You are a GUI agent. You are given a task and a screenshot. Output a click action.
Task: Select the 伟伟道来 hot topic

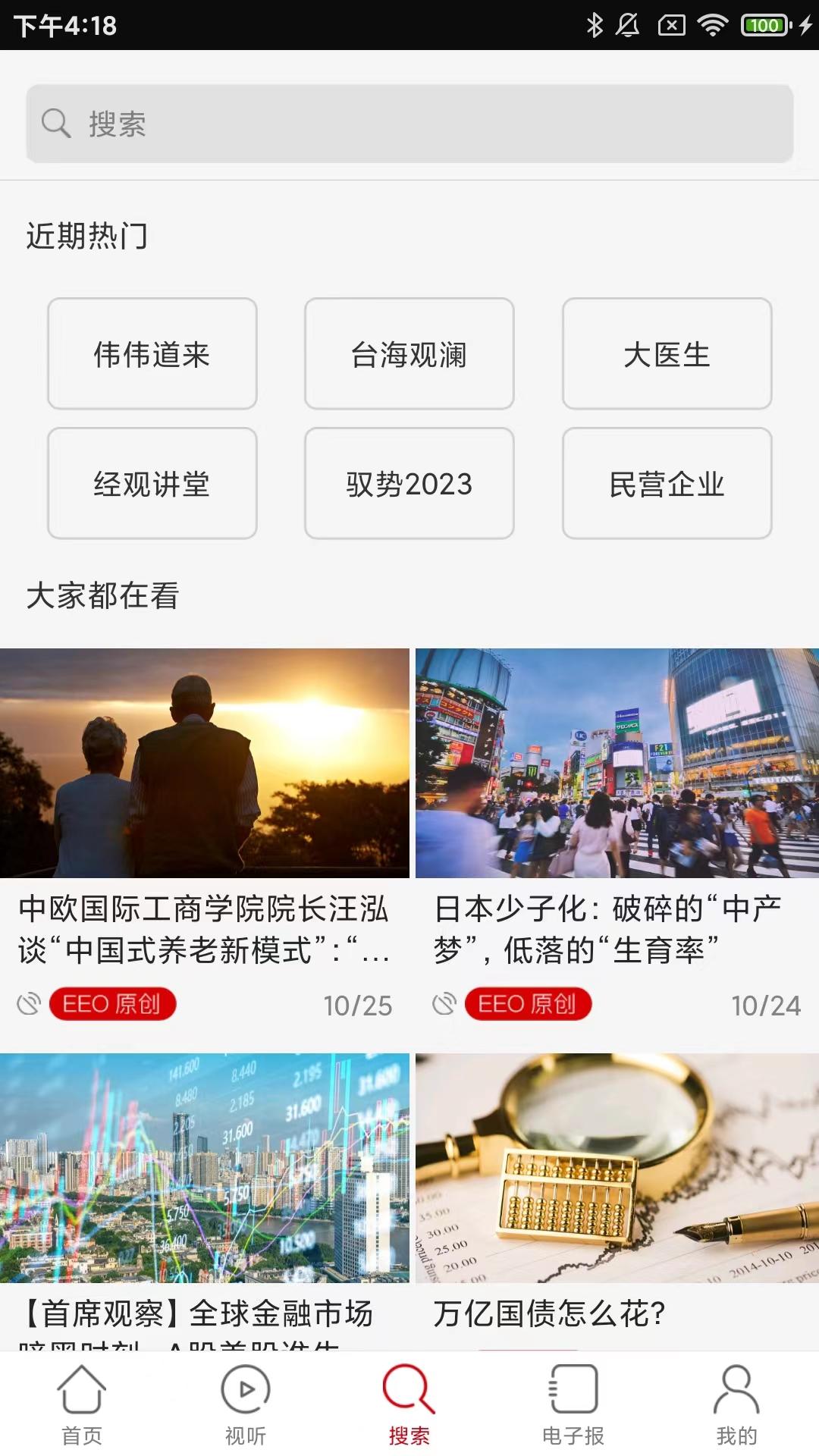152,354
